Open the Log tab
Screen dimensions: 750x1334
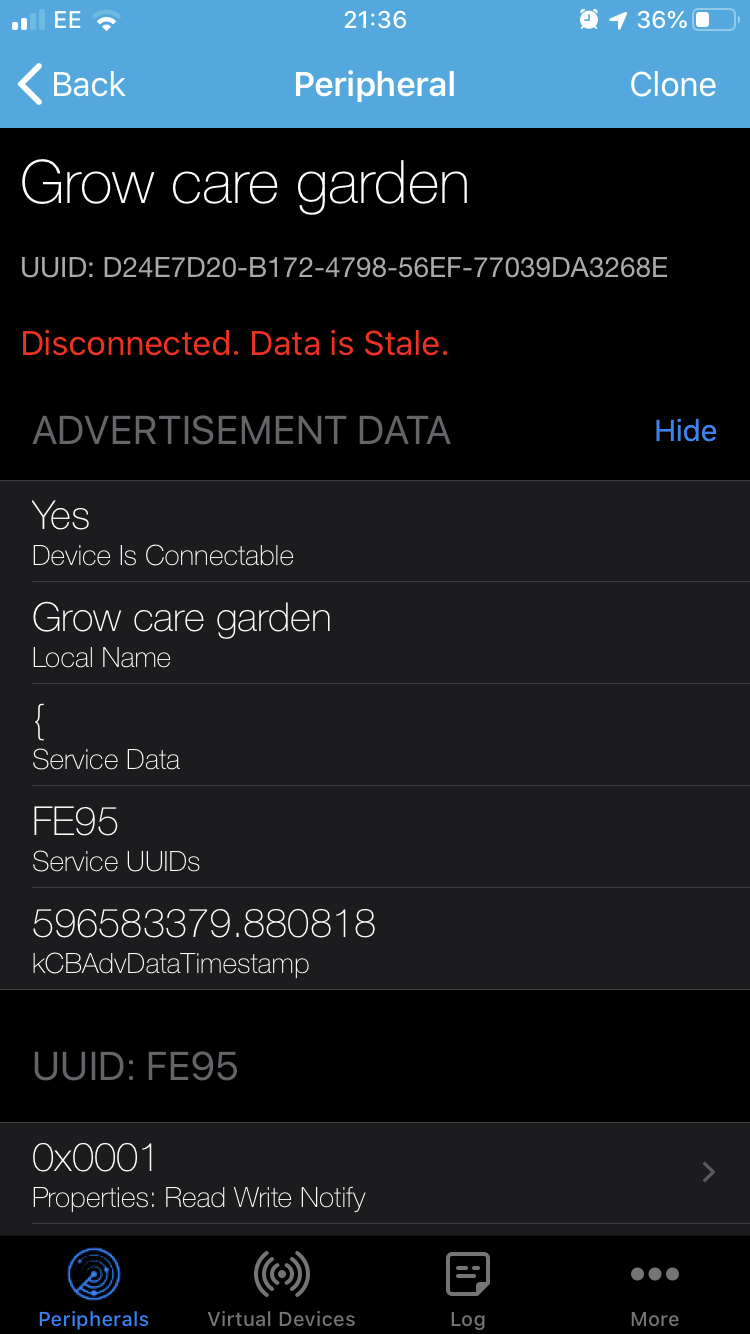click(x=467, y=1288)
